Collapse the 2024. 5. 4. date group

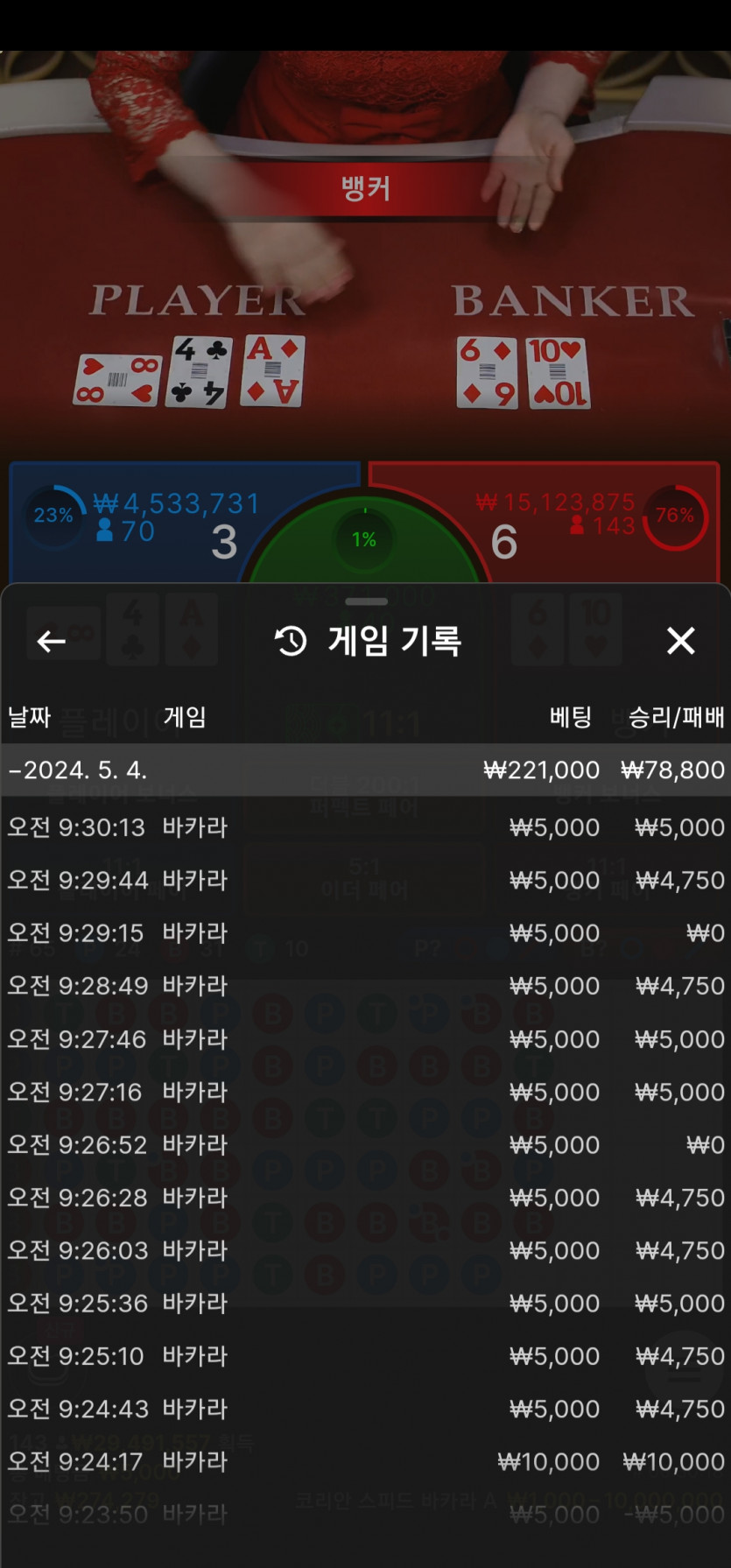click(x=365, y=770)
